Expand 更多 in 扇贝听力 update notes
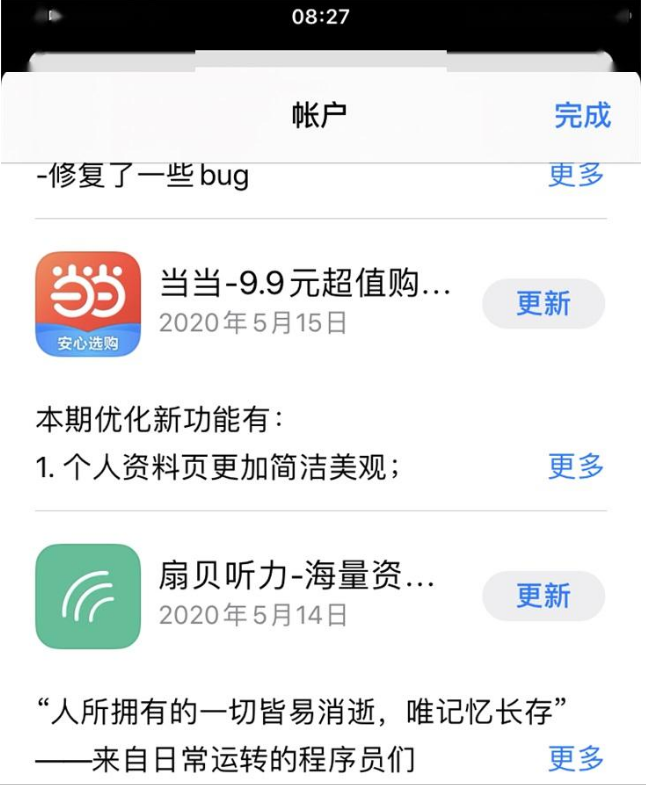 576,758
